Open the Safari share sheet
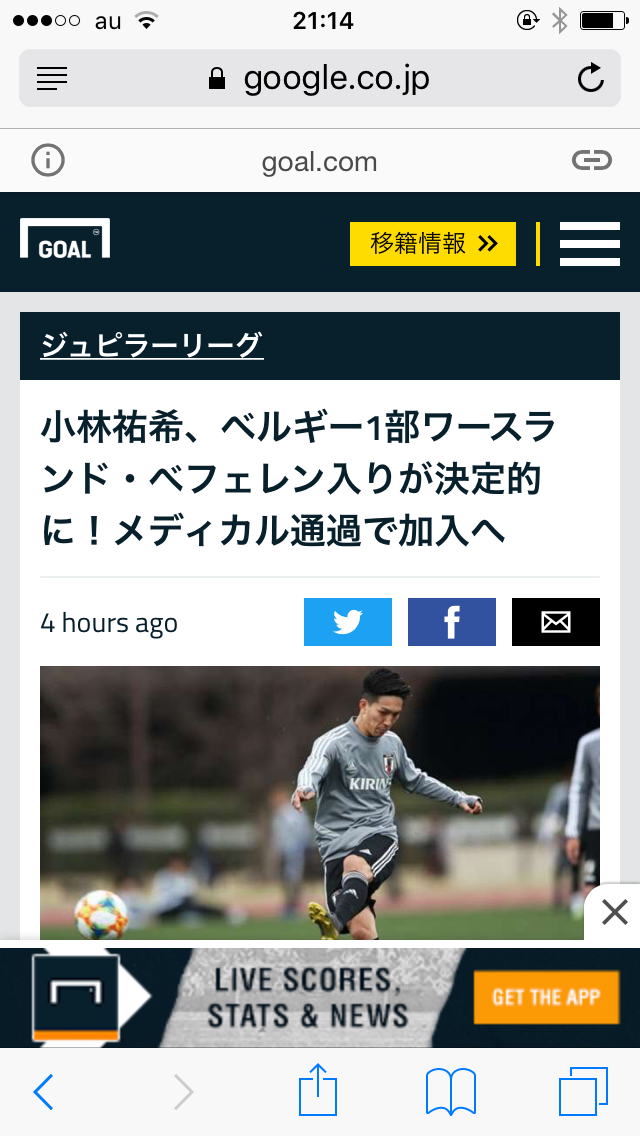The width and height of the screenshot is (640, 1136). pos(319,1090)
